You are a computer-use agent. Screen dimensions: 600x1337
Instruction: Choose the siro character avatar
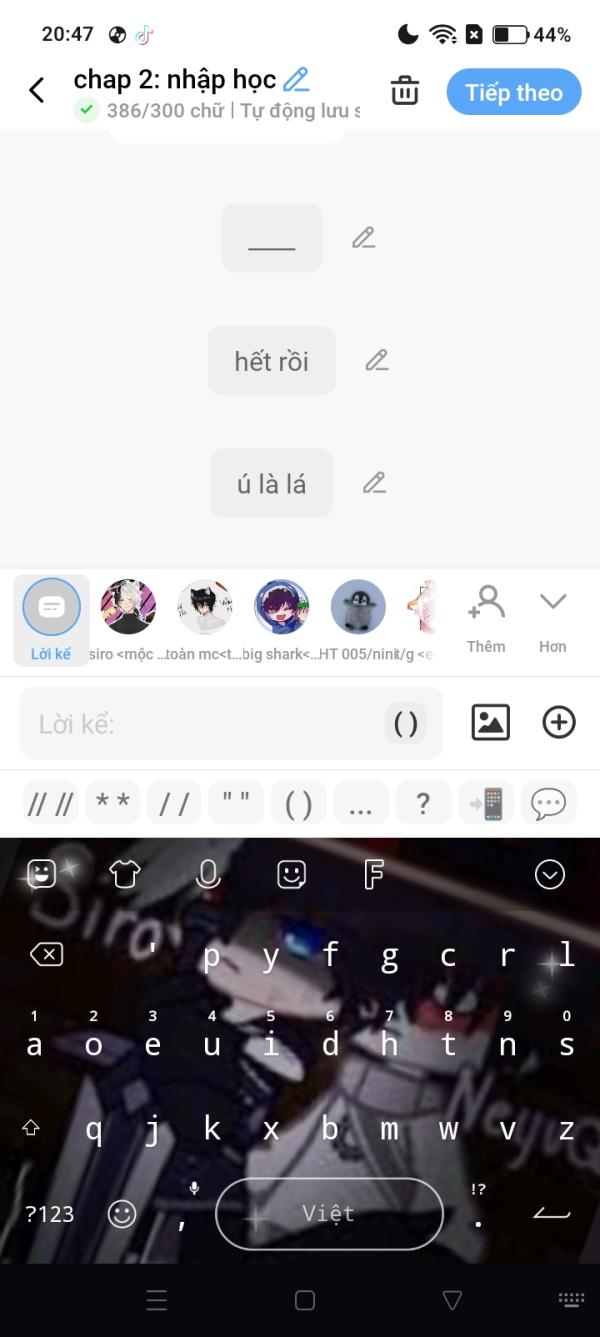(x=128, y=608)
